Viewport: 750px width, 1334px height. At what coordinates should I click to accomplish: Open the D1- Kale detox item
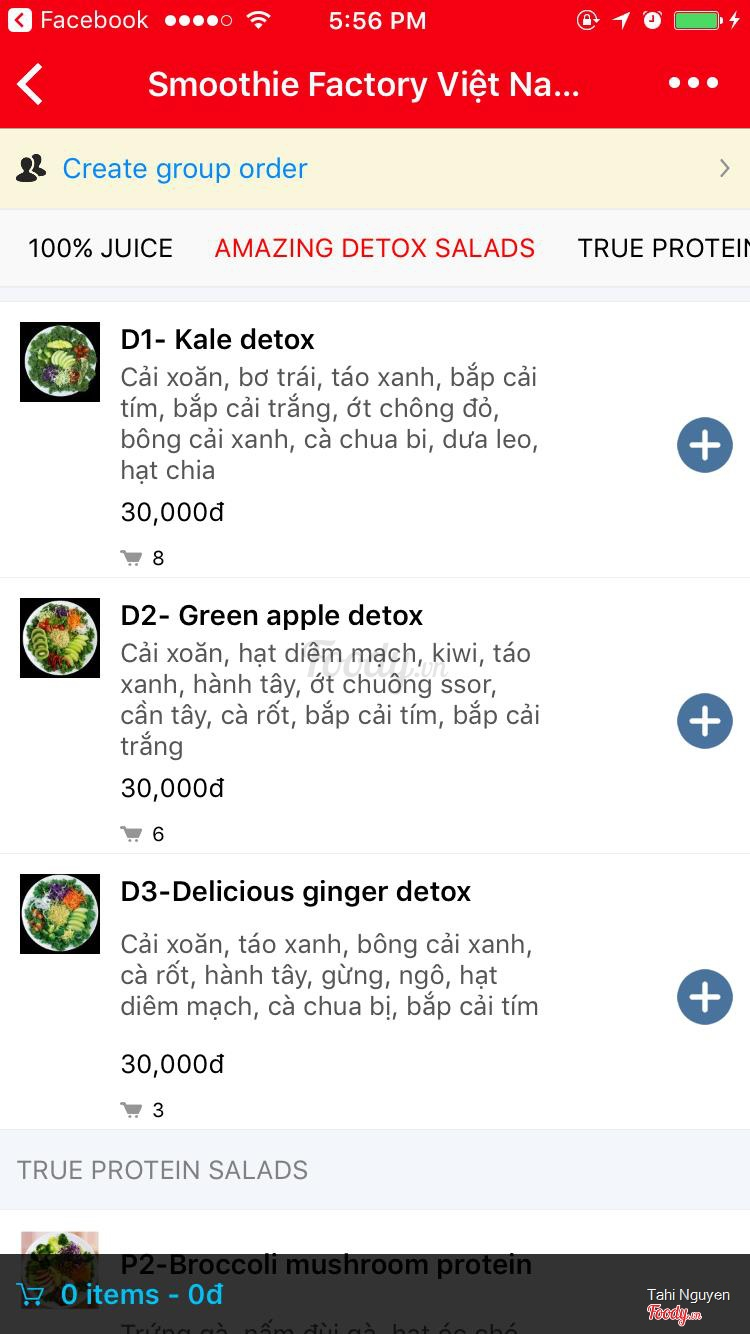point(218,340)
